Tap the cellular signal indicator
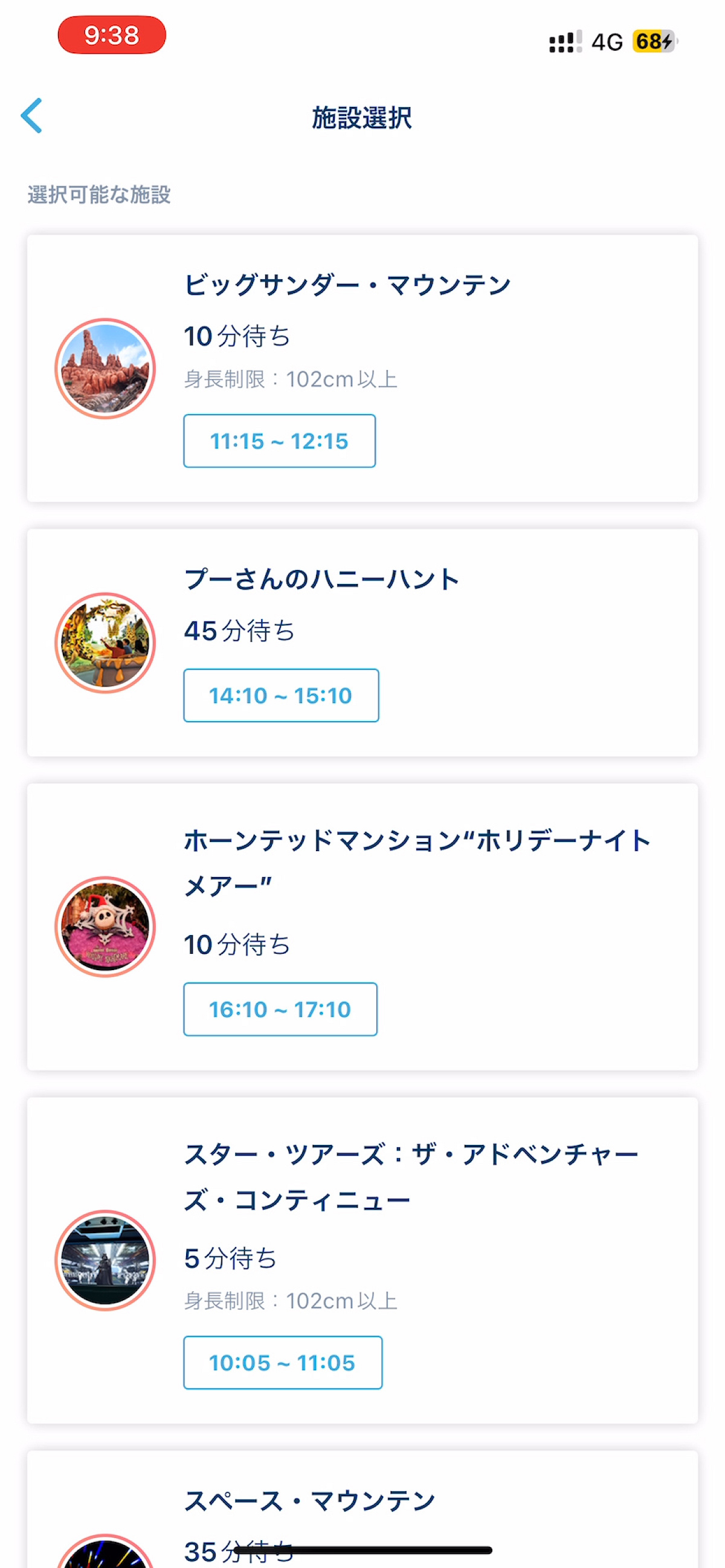725x1568 pixels. 562,40
